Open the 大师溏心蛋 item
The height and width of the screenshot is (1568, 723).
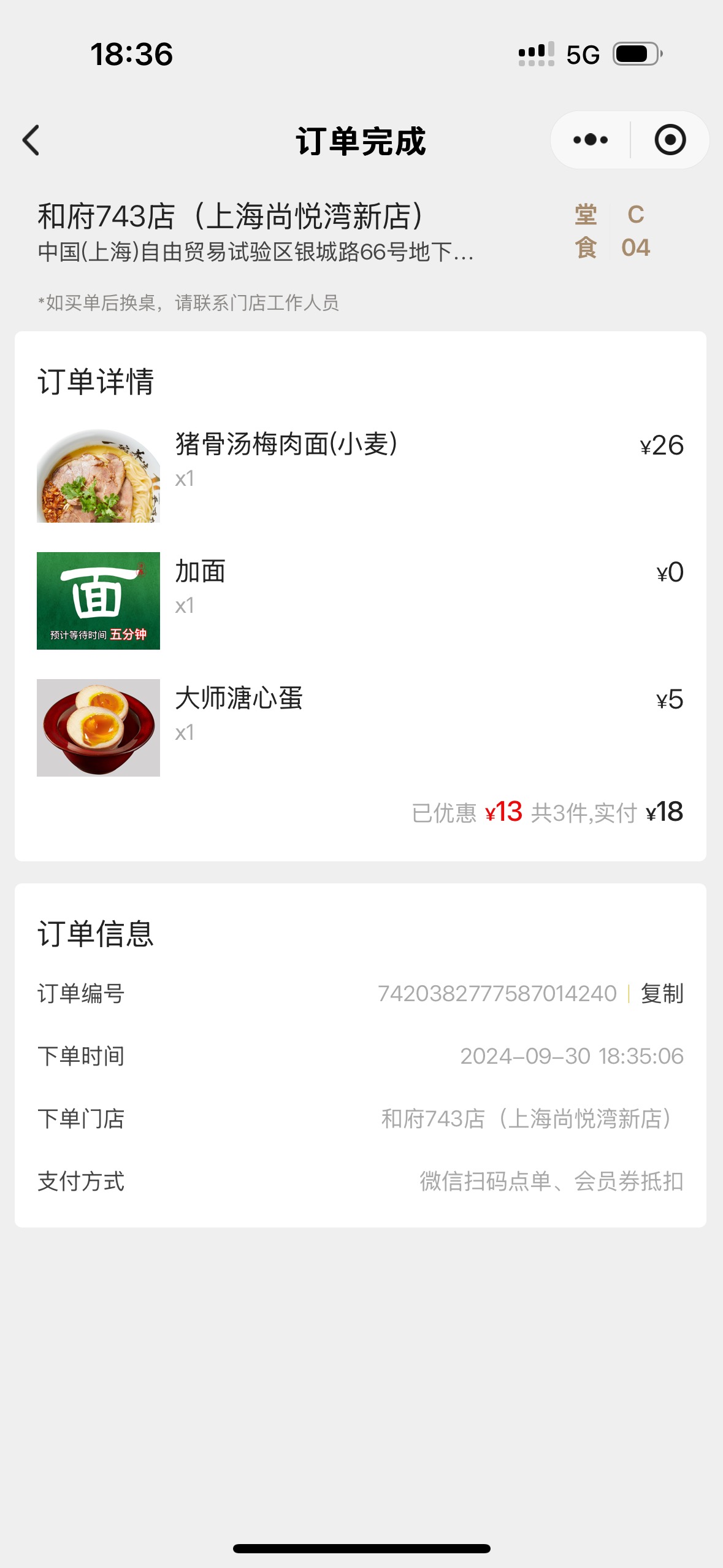pos(361,728)
